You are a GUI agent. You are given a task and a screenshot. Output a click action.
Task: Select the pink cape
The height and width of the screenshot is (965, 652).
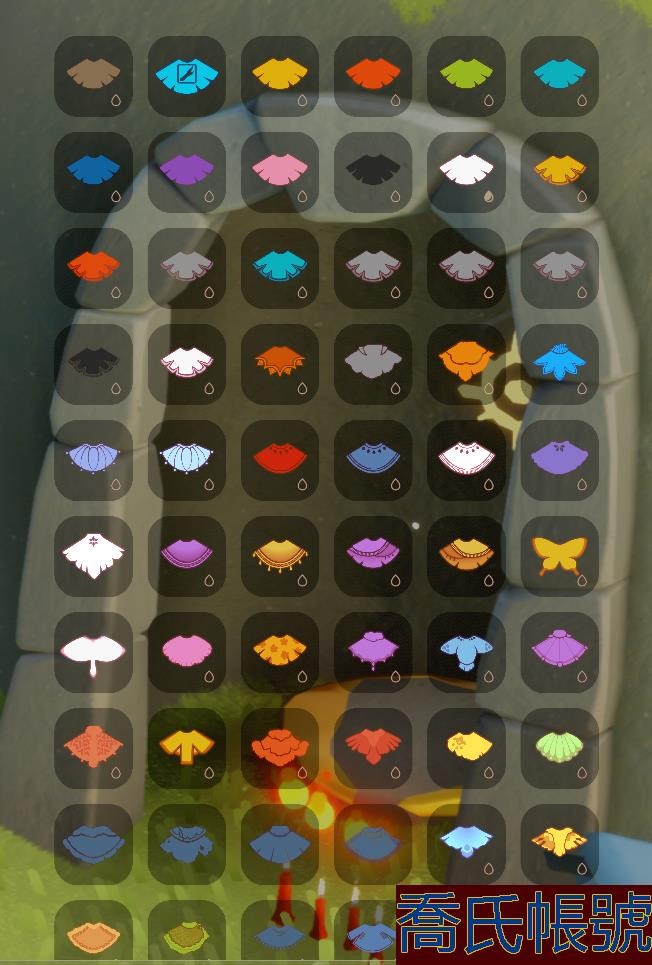pyautogui.click(x=280, y=171)
